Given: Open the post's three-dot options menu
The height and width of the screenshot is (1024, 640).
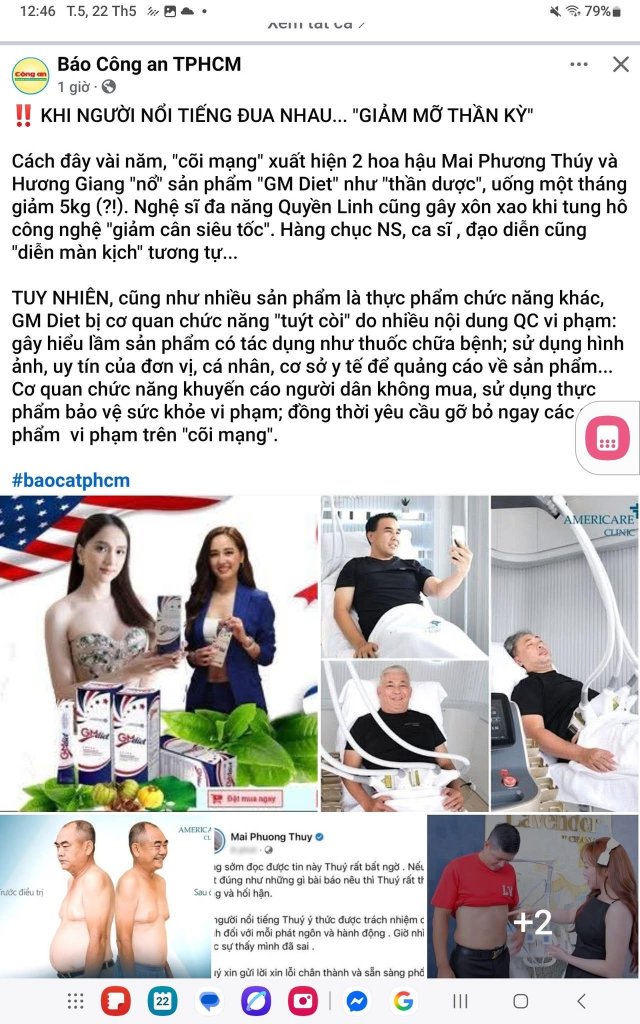Looking at the screenshot, I should (x=579, y=64).
